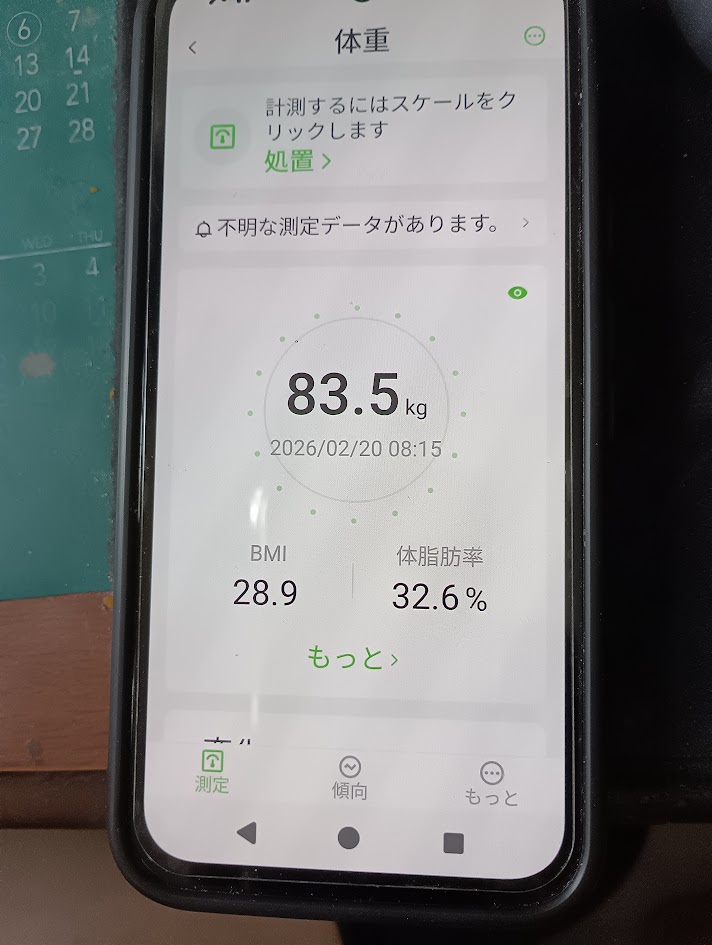Go back using the top-left arrow
The image size is (712, 945).
pos(193,46)
